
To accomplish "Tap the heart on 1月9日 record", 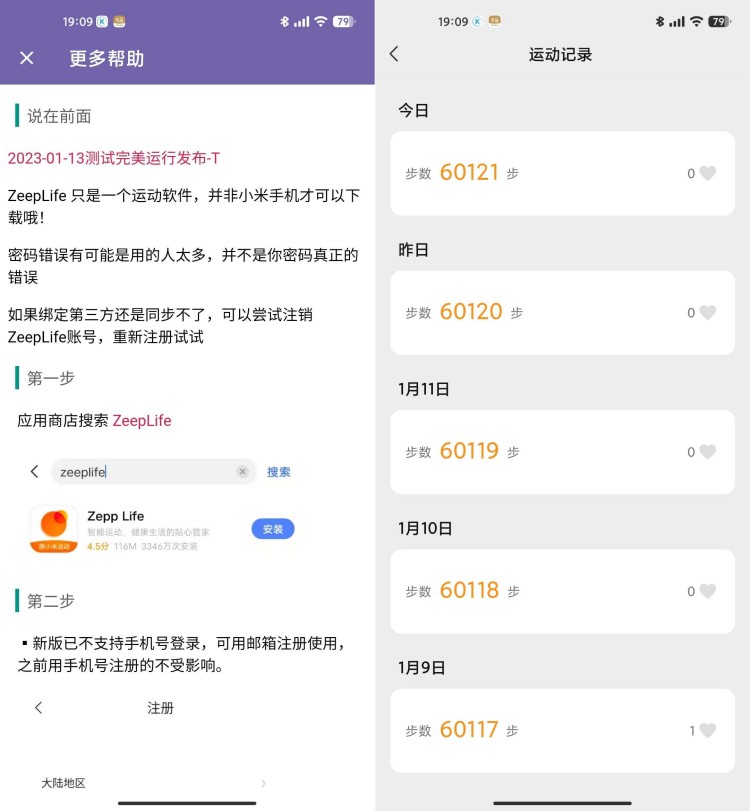I will pos(707,730).
